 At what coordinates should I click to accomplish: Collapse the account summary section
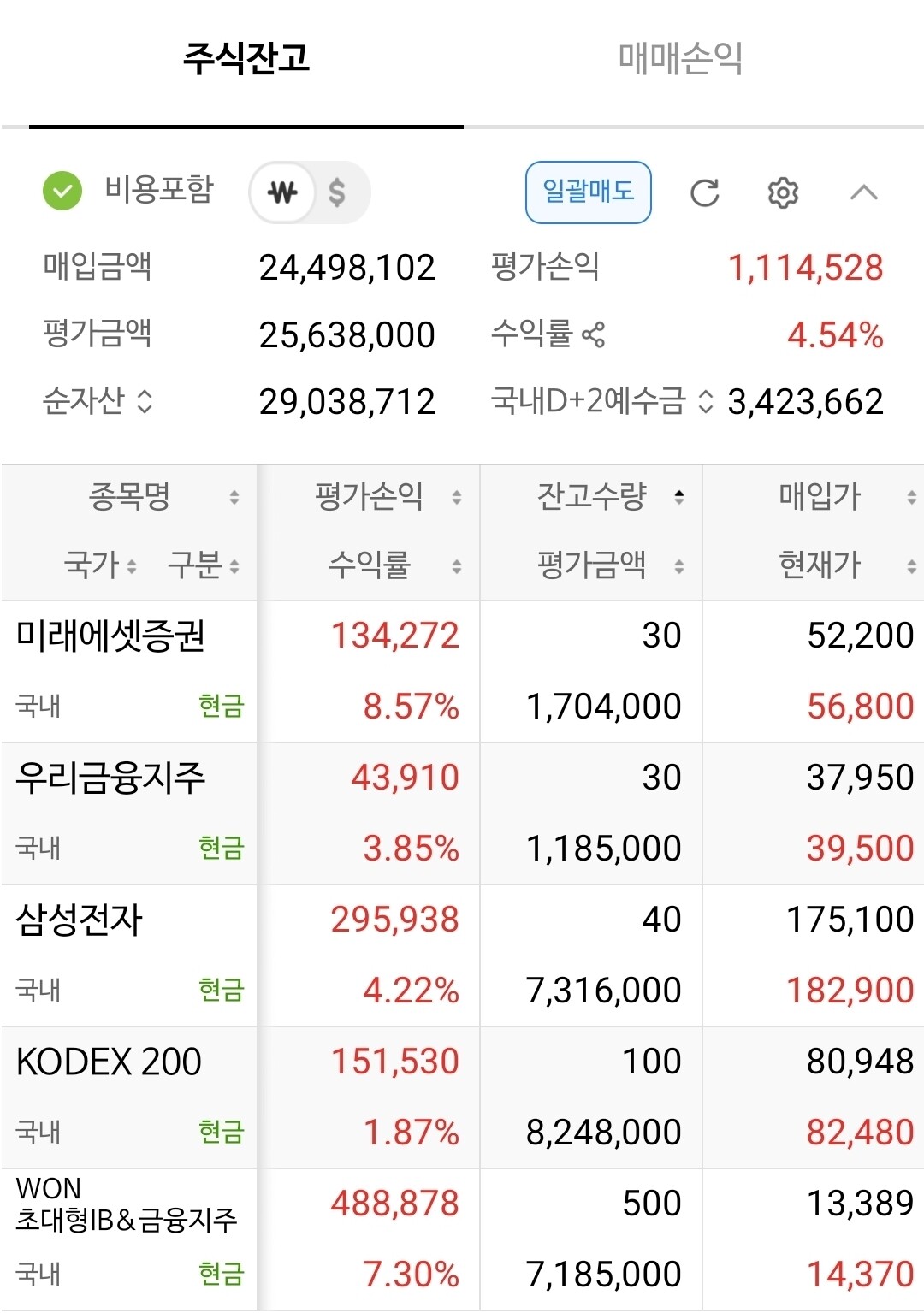point(864,192)
